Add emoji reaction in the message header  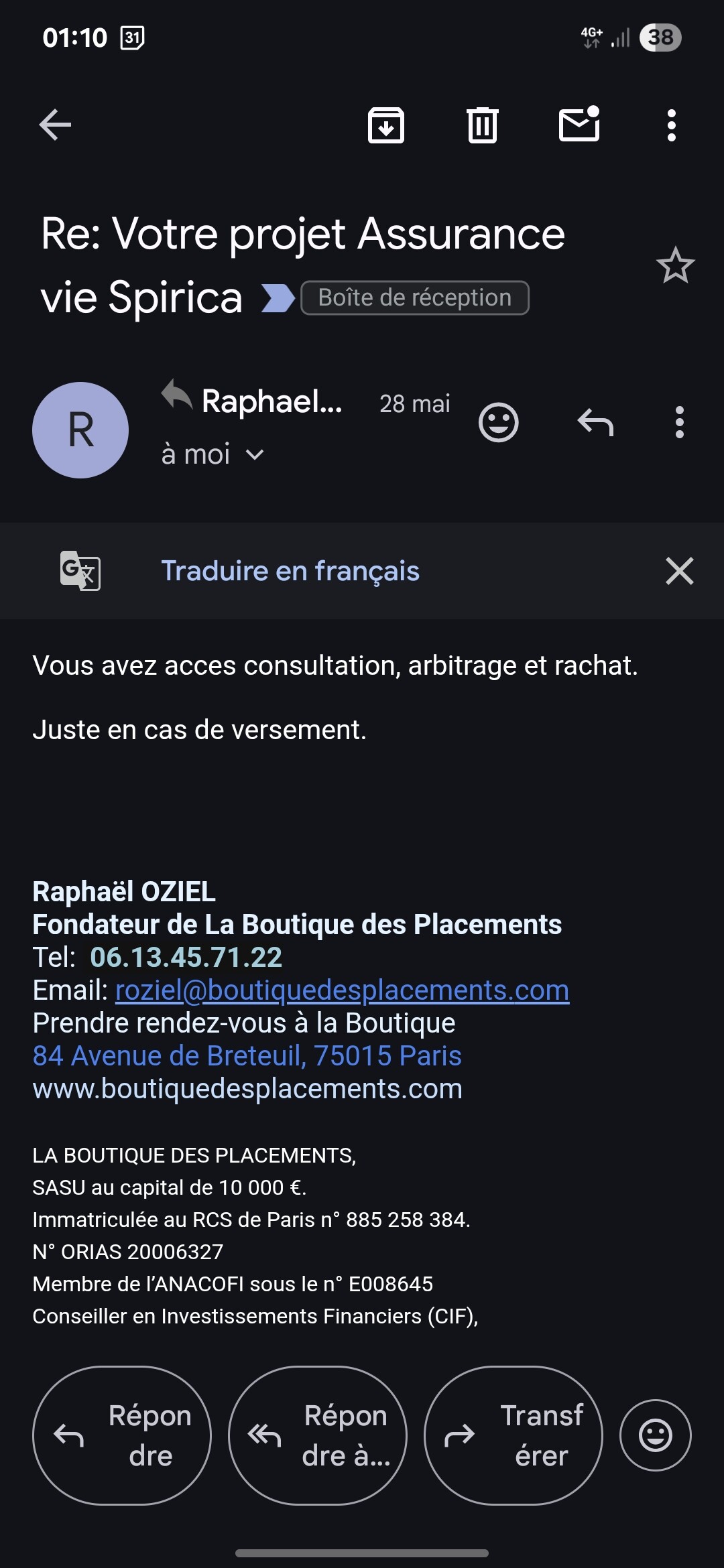pos(499,423)
